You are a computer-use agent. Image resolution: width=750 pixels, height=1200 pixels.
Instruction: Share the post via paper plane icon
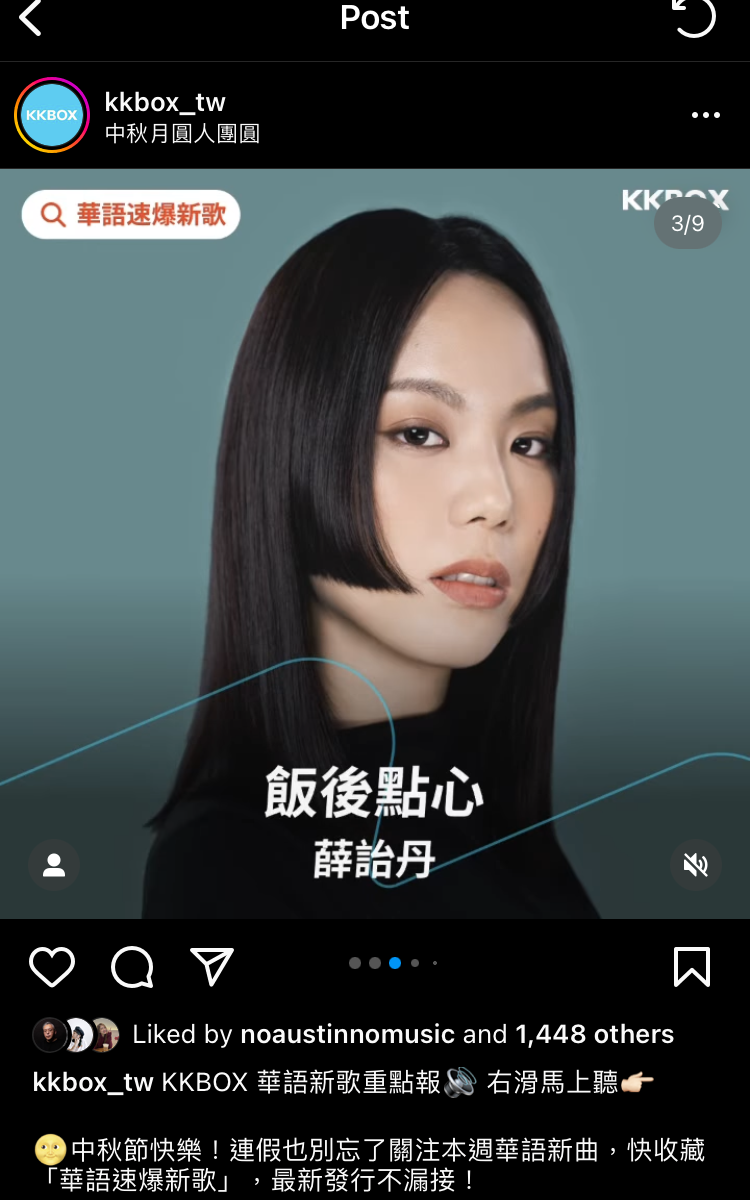pos(212,967)
